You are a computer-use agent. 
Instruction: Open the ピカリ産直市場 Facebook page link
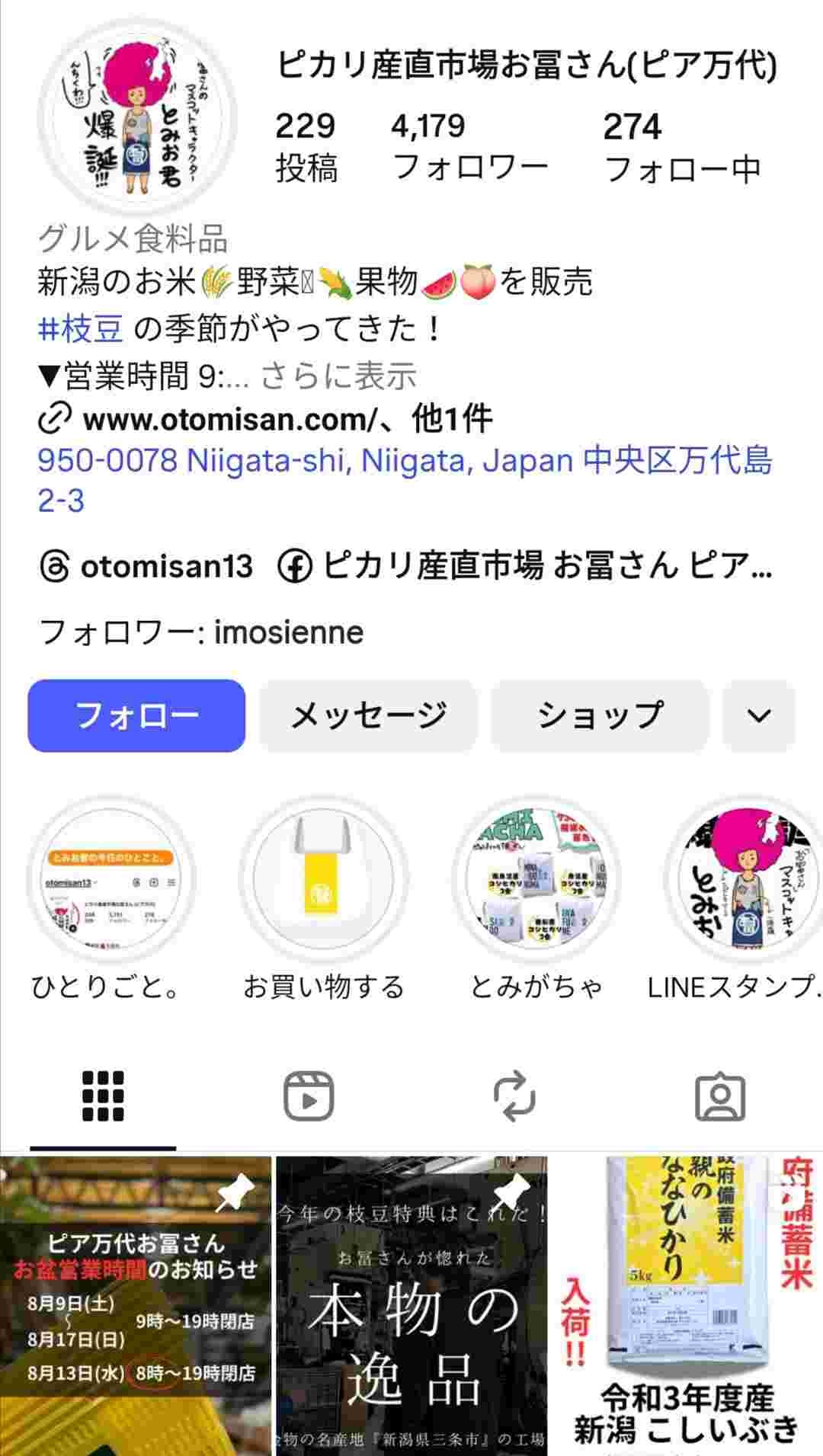(526, 567)
